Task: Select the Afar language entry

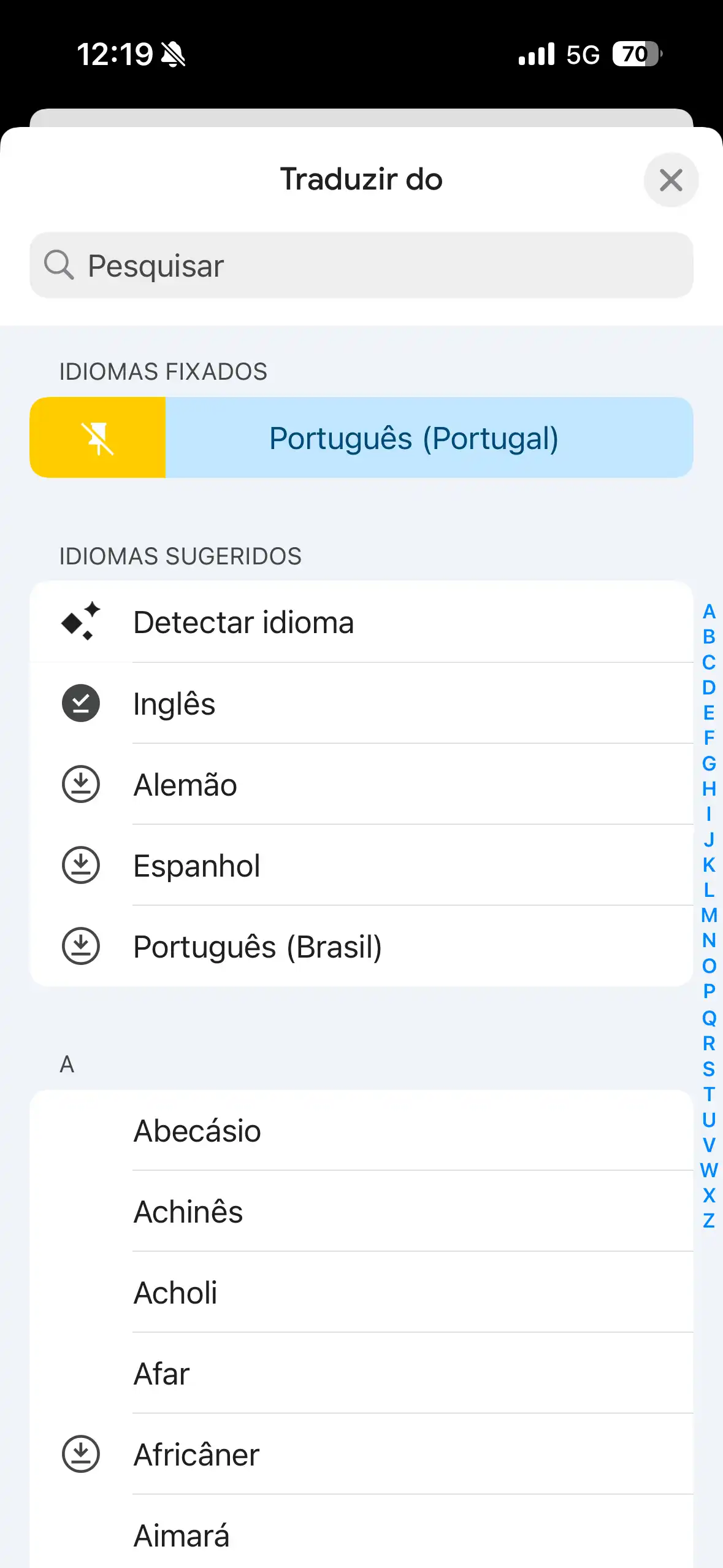Action: [161, 1373]
